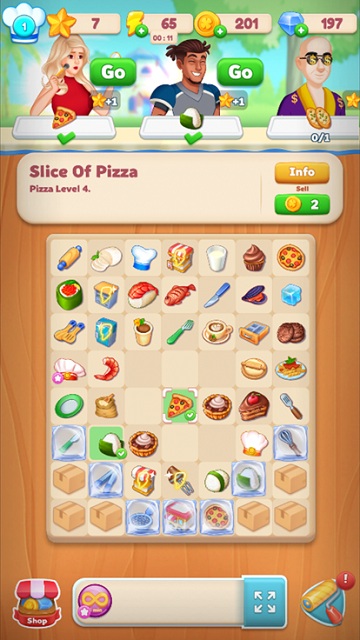Image resolution: width=360 pixels, height=640 pixels.
Task: Add more diamonds with the plus badge
Action: [x=301, y=30]
